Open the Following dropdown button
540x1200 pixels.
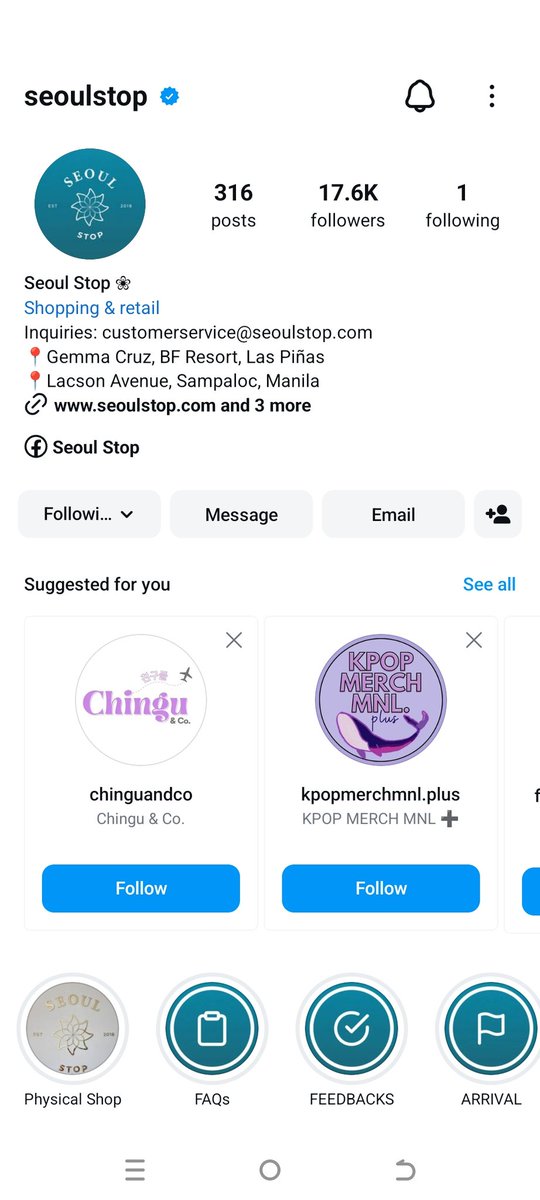(x=89, y=514)
